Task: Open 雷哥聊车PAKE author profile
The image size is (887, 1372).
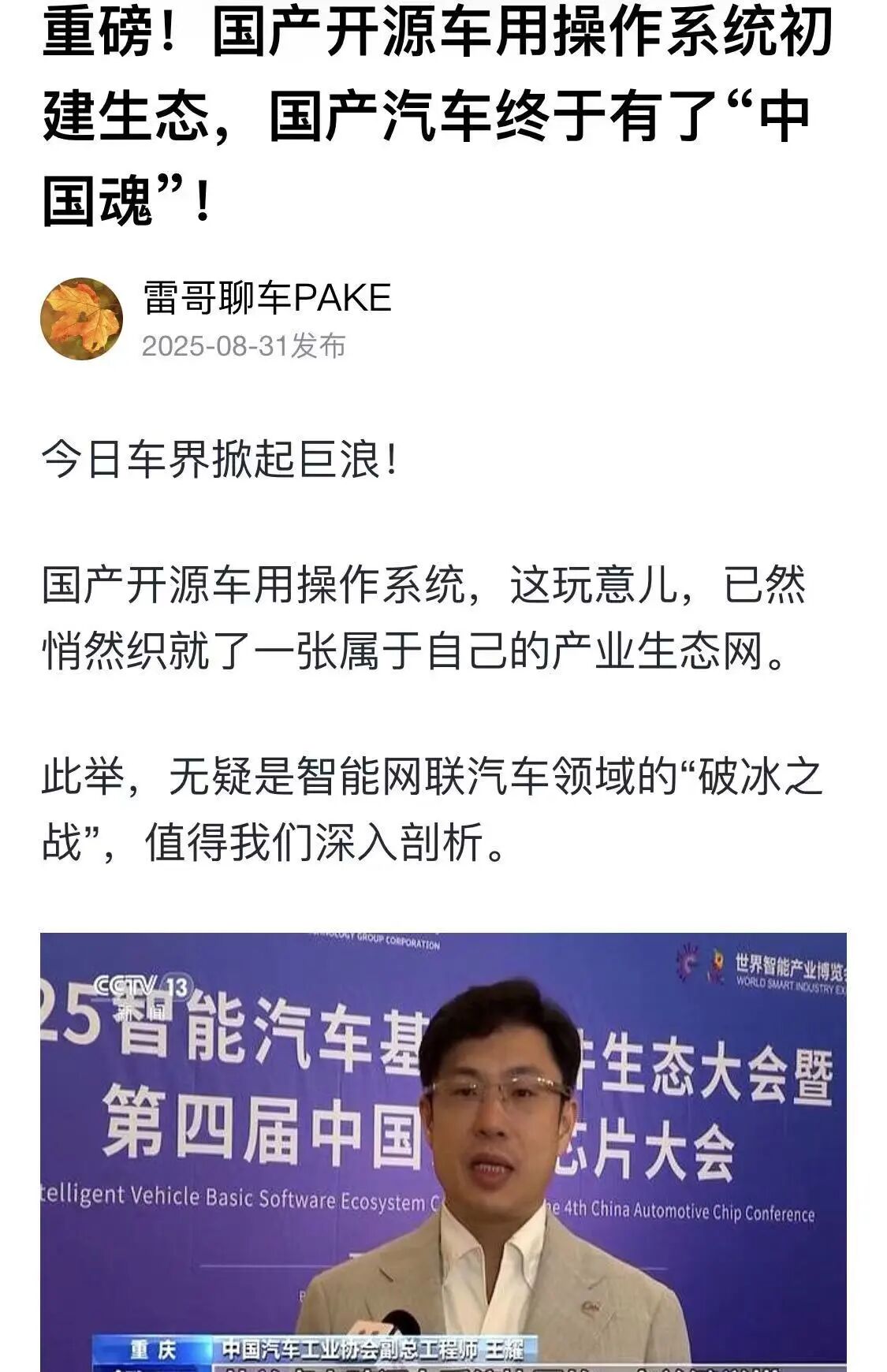Action: (266, 299)
